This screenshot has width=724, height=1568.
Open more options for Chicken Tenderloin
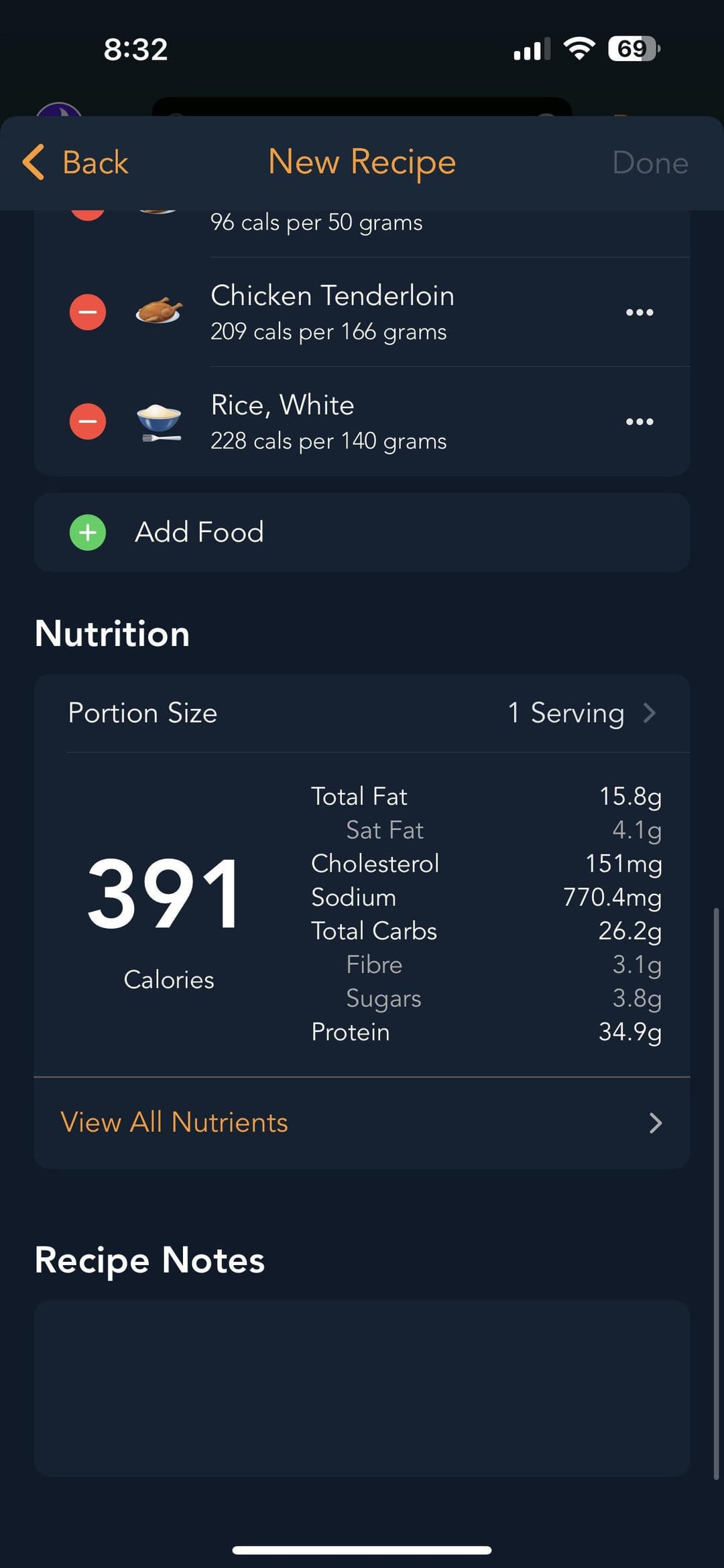[x=639, y=312]
